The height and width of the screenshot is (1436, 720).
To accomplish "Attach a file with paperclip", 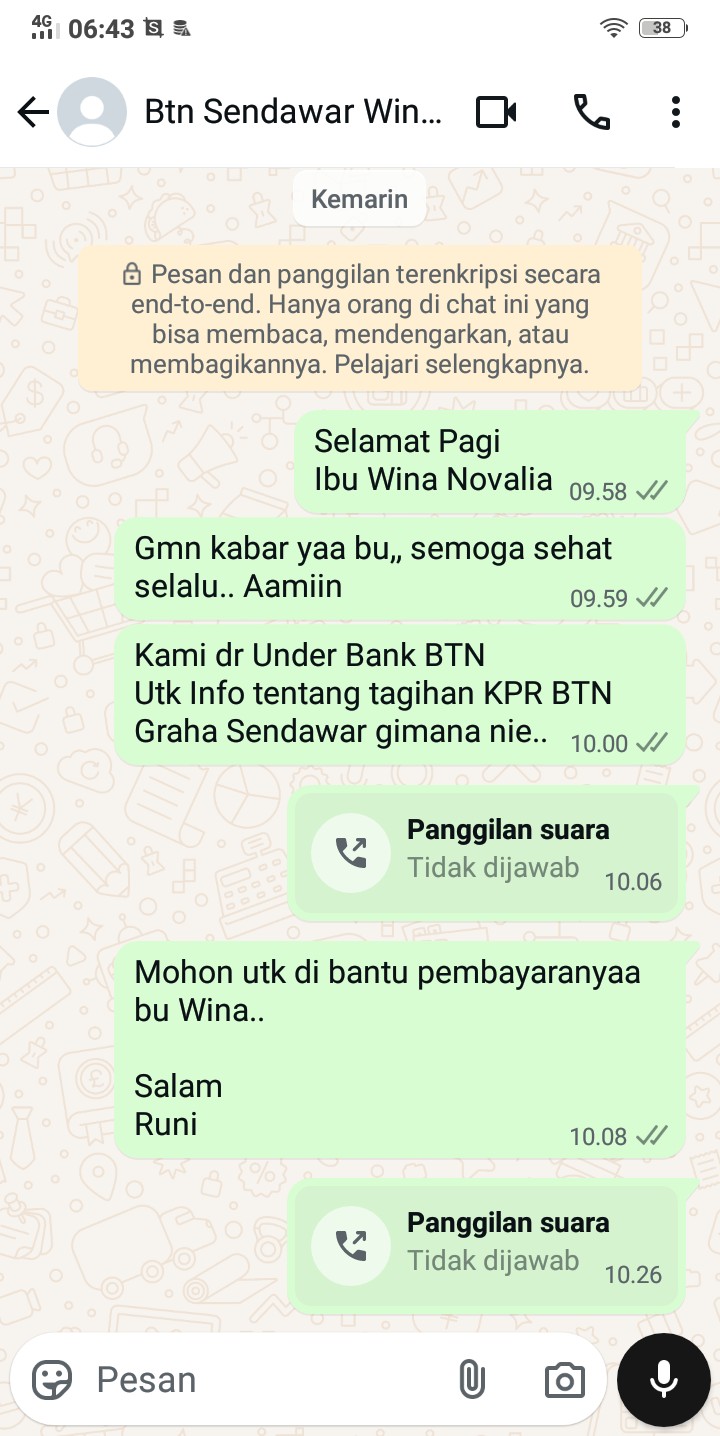I will (x=471, y=1380).
